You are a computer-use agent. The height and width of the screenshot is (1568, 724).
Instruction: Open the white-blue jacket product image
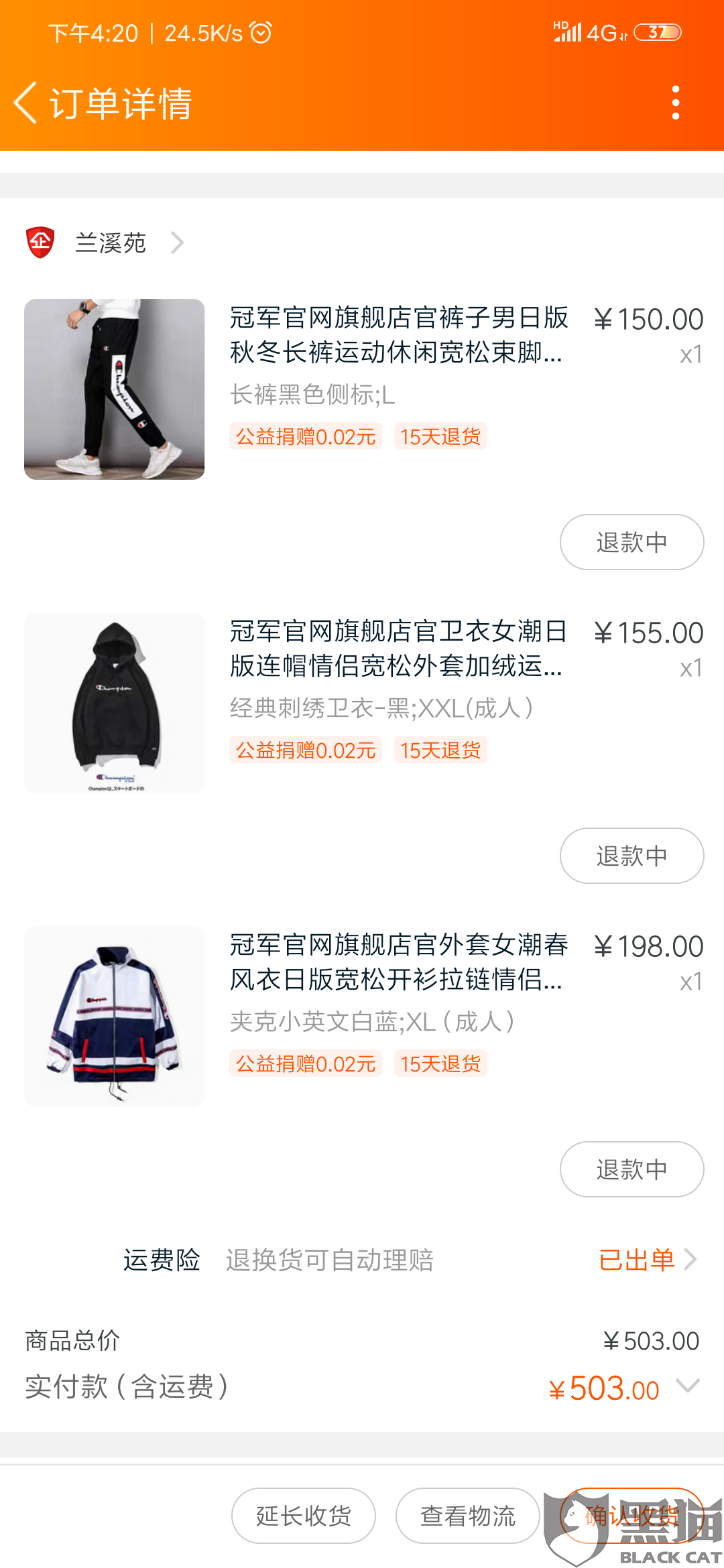[x=115, y=1017]
